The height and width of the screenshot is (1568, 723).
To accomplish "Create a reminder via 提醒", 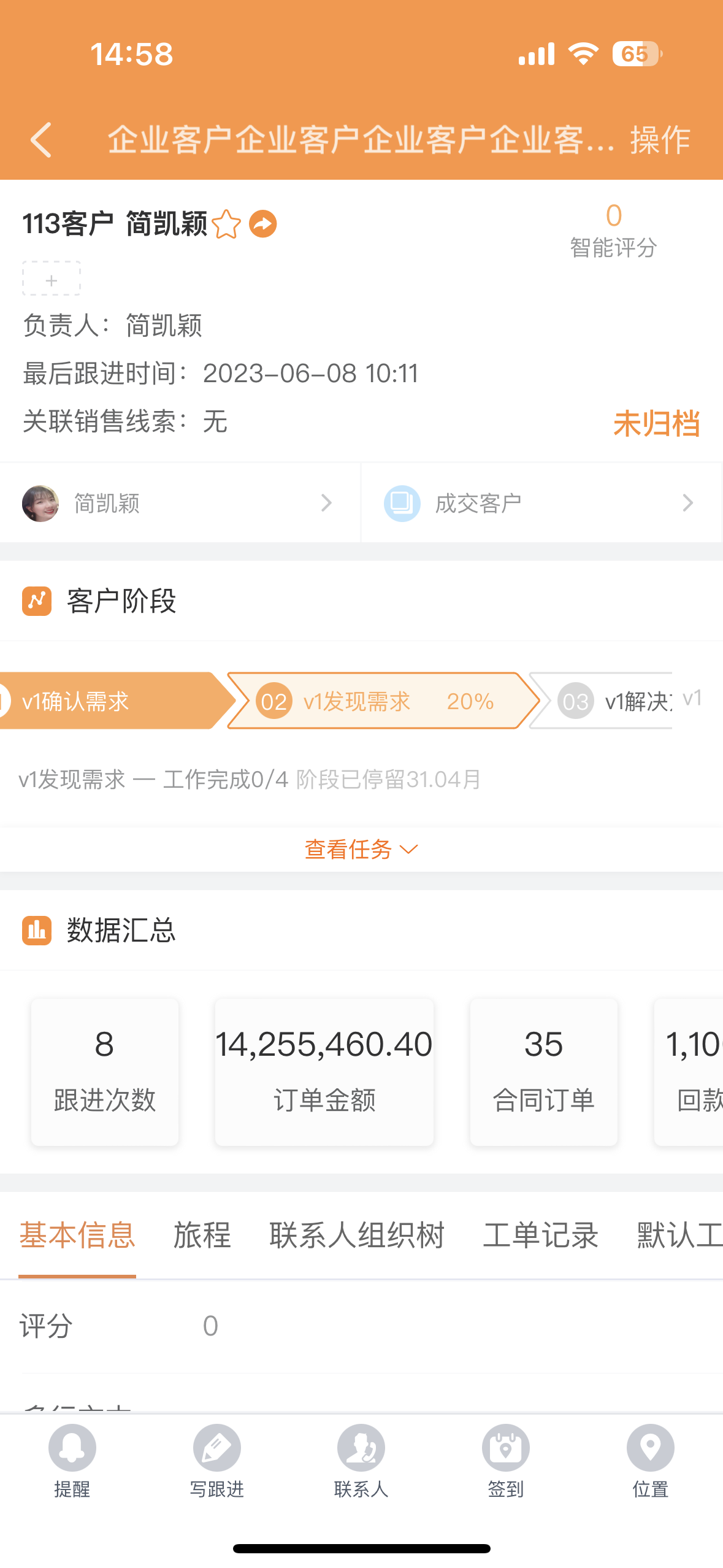I will tap(72, 1462).
